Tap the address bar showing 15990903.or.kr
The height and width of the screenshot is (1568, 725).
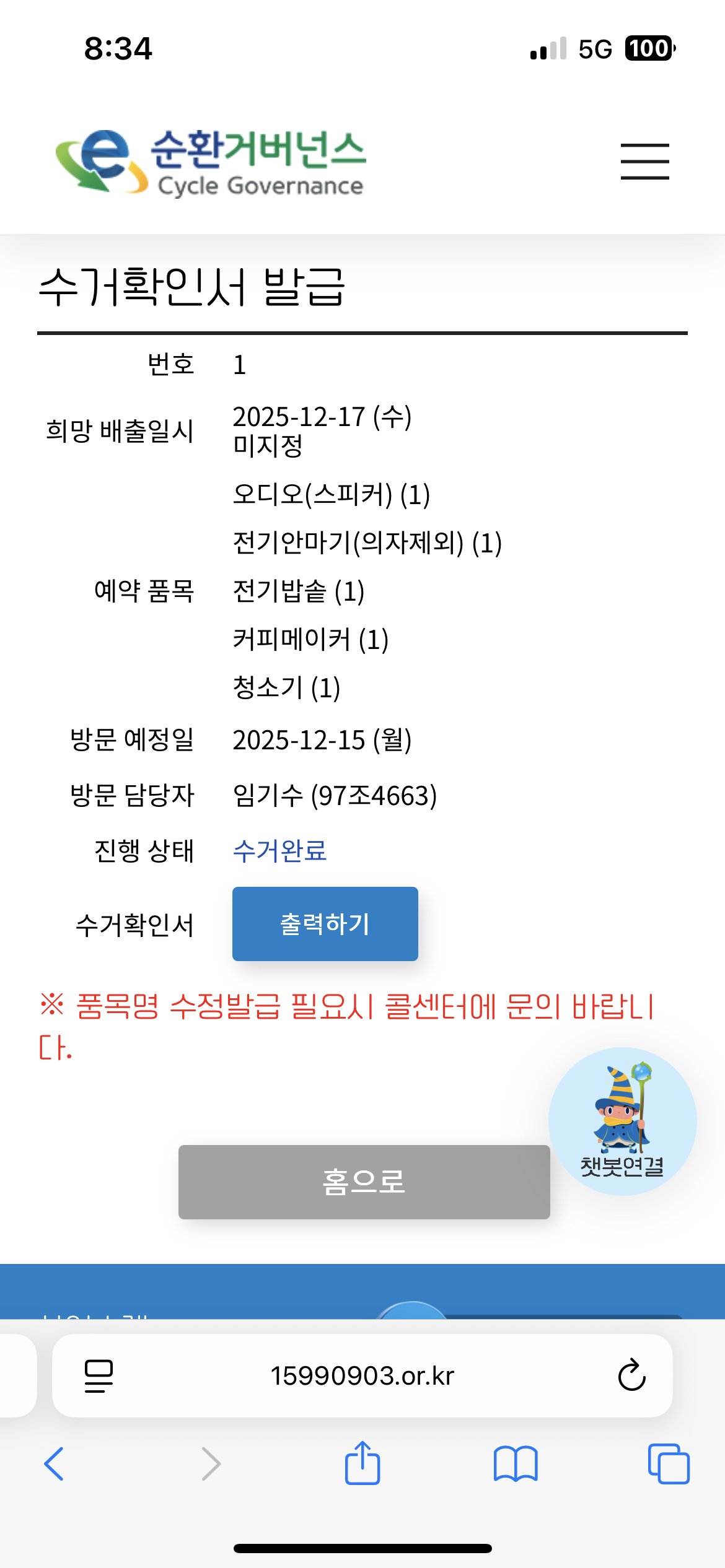[x=362, y=1375]
